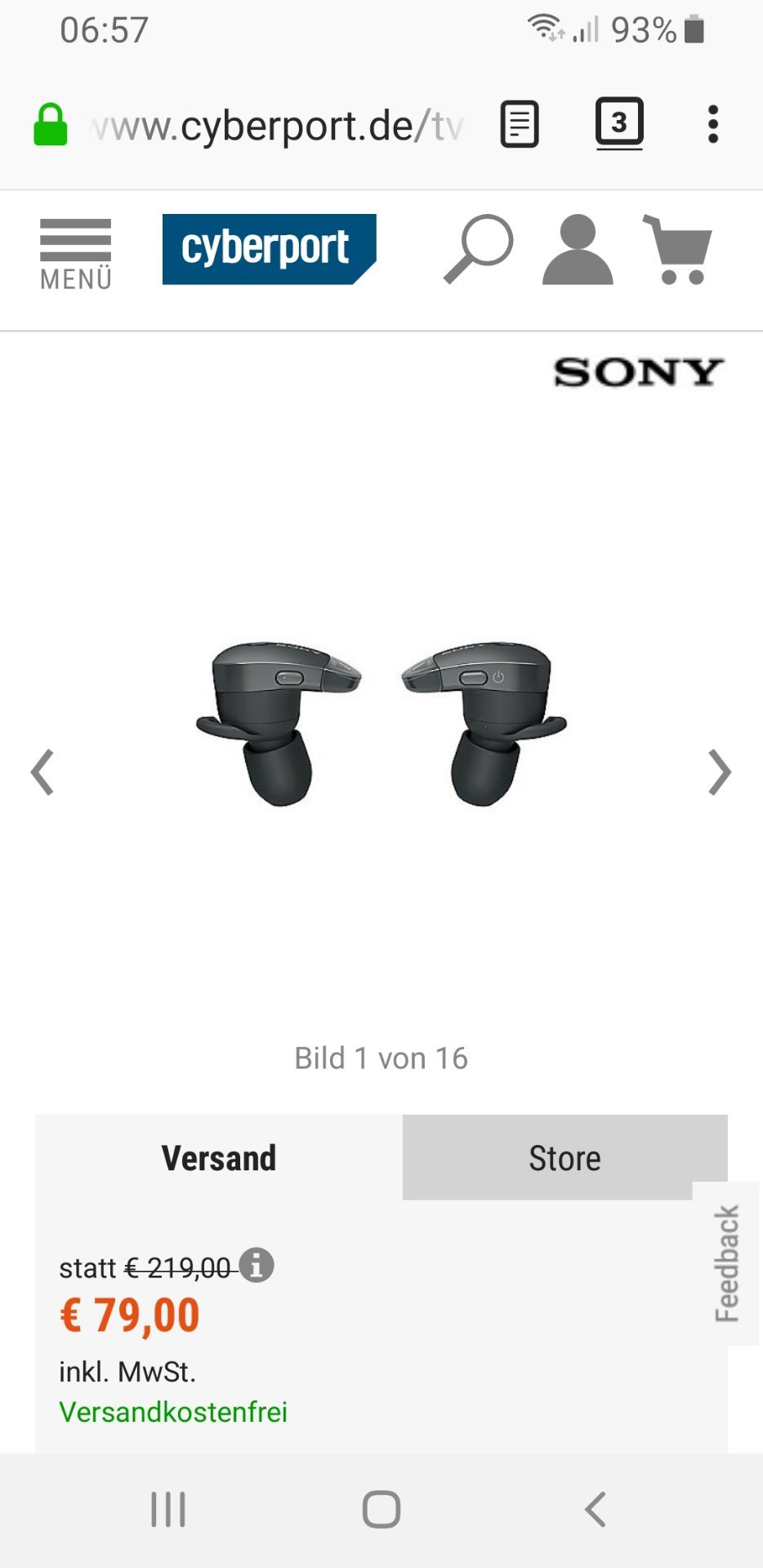View the site security lock info
The width and height of the screenshot is (763, 1568).
[50, 125]
